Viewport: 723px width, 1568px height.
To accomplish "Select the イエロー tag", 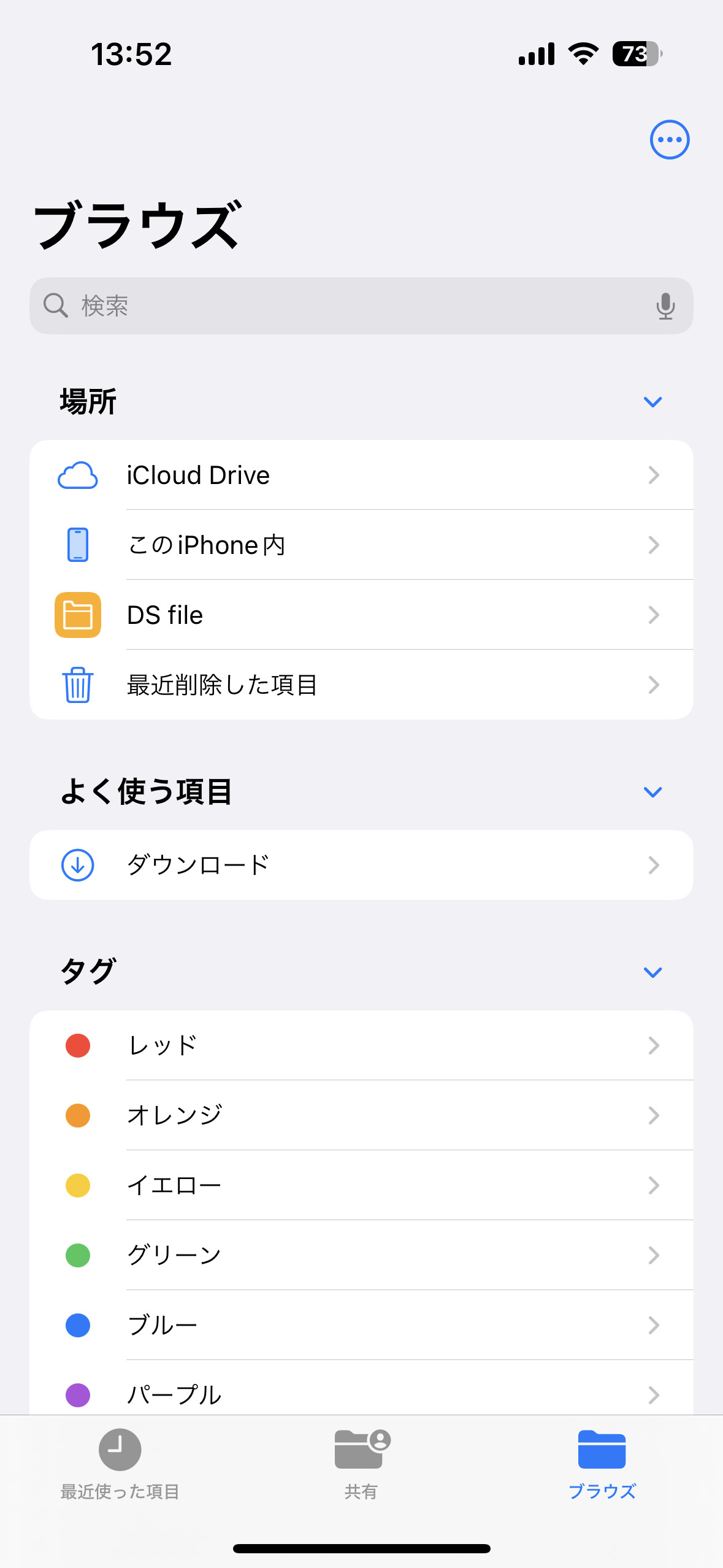I will coord(361,1185).
